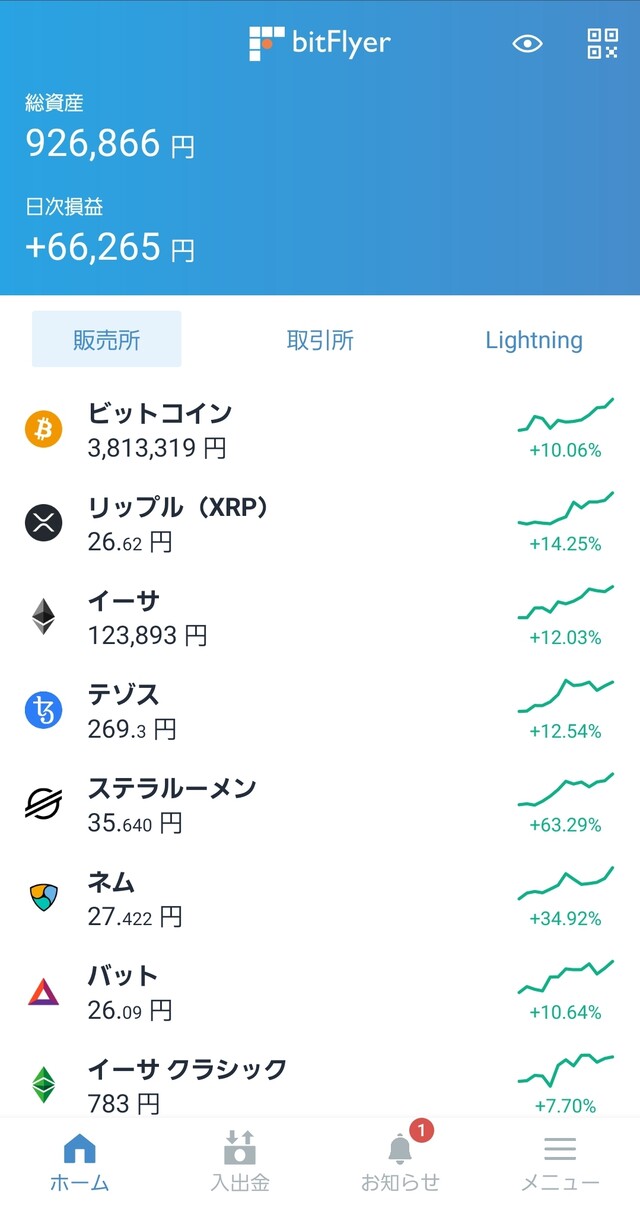
Task: Select the 販売所 tab
Action: (107, 340)
